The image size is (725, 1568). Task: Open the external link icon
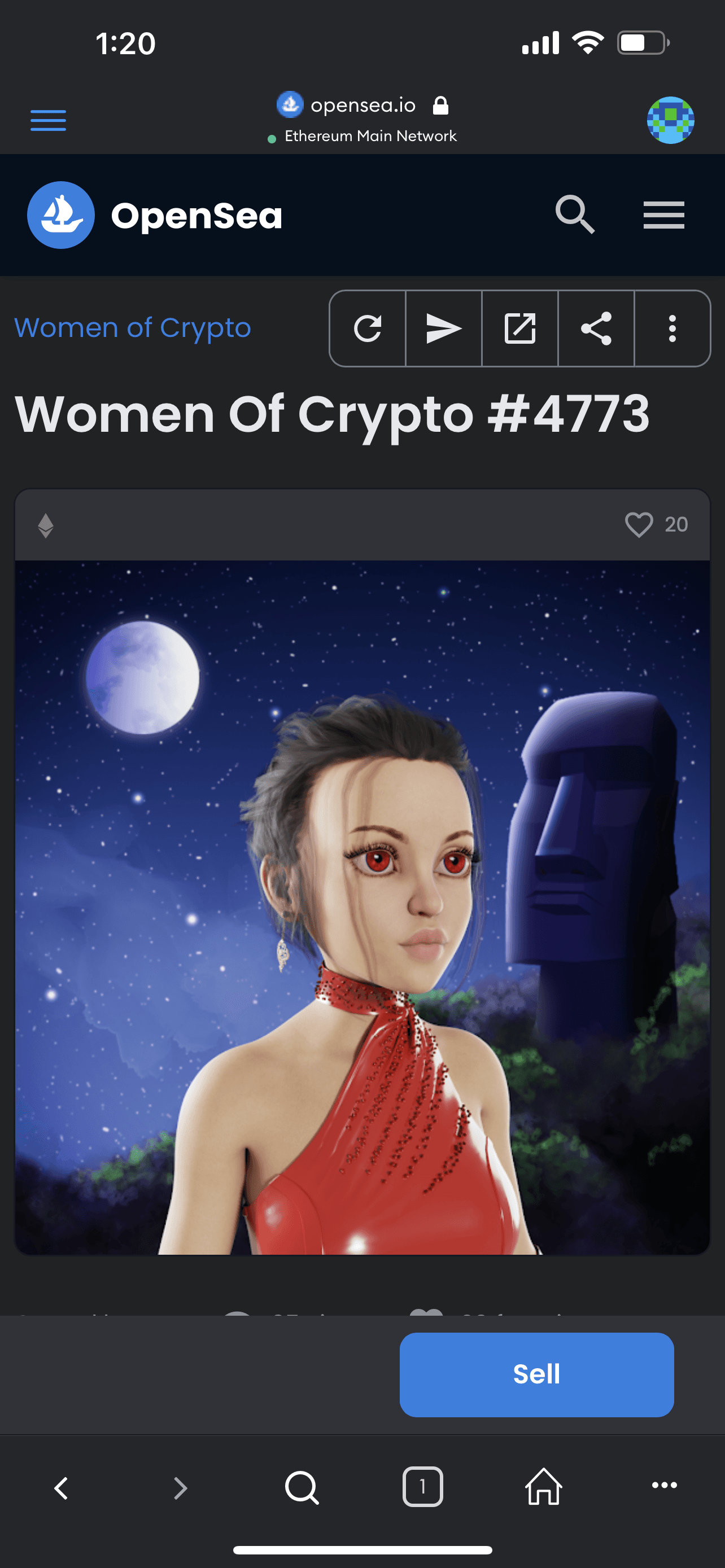tap(520, 329)
